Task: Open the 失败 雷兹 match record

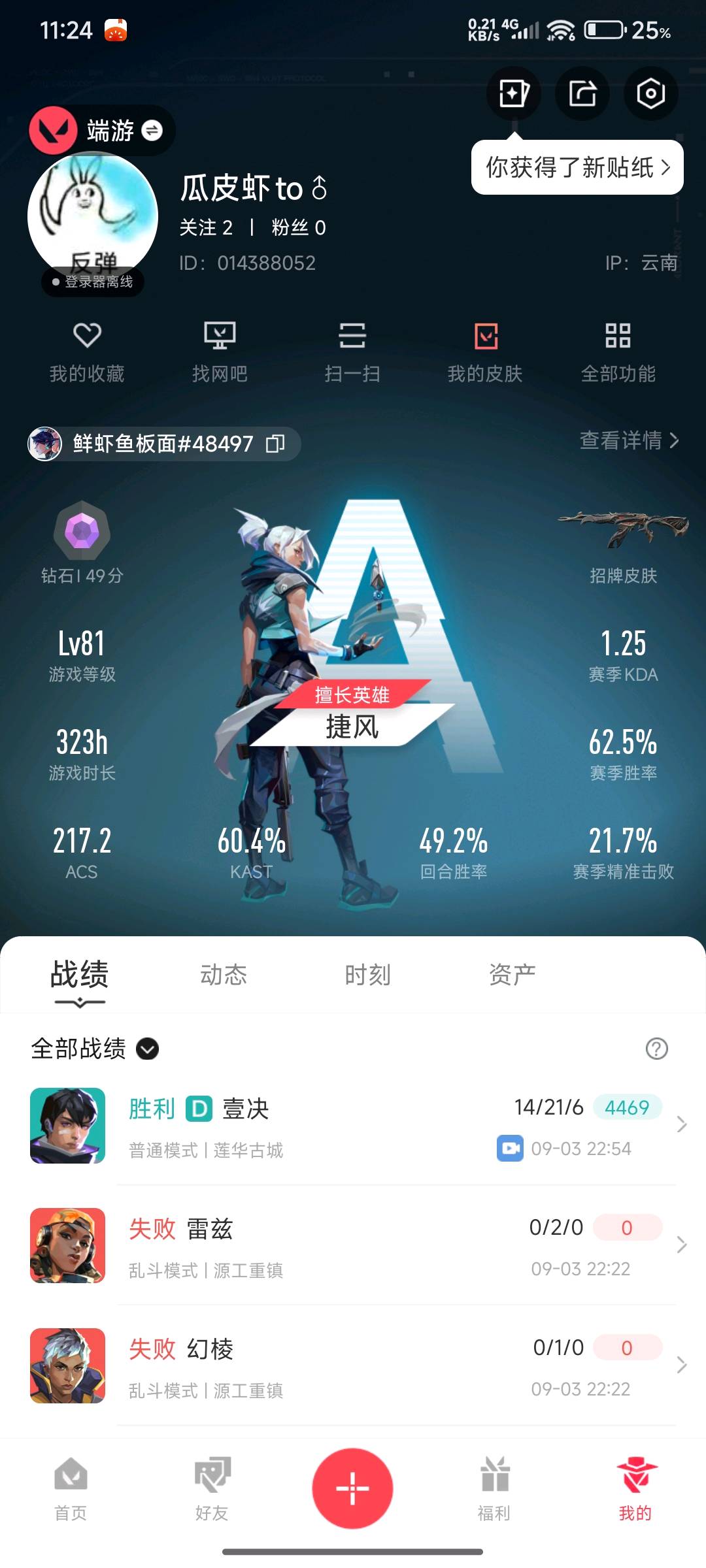Action: 353,1246
